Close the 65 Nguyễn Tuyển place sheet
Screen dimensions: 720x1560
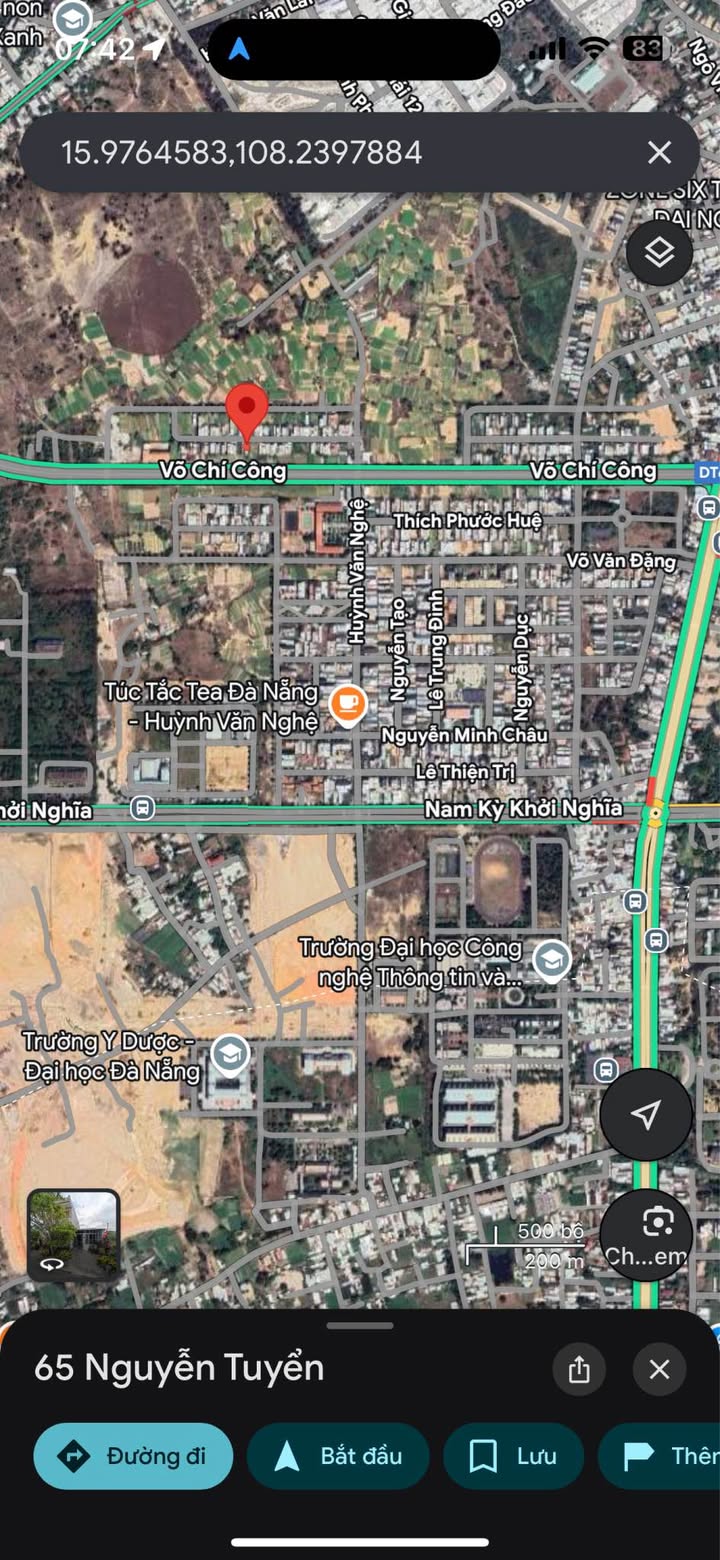pos(659,1369)
